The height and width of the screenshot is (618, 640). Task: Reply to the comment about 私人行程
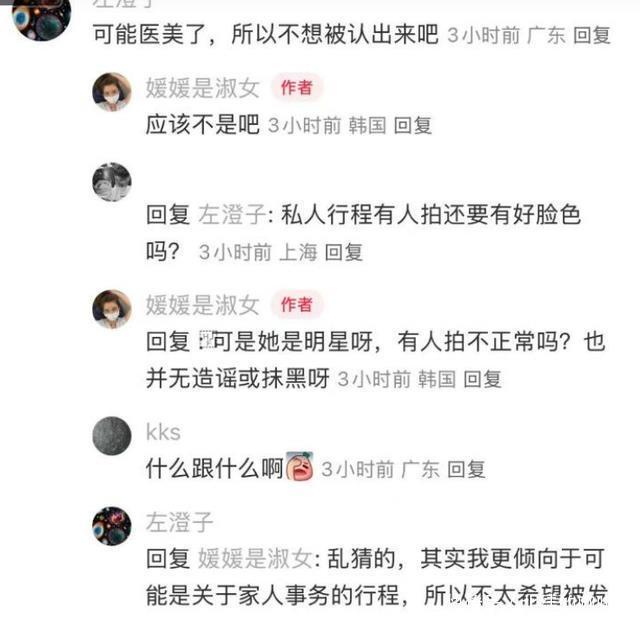pyautogui.click(x=343, y=252)
